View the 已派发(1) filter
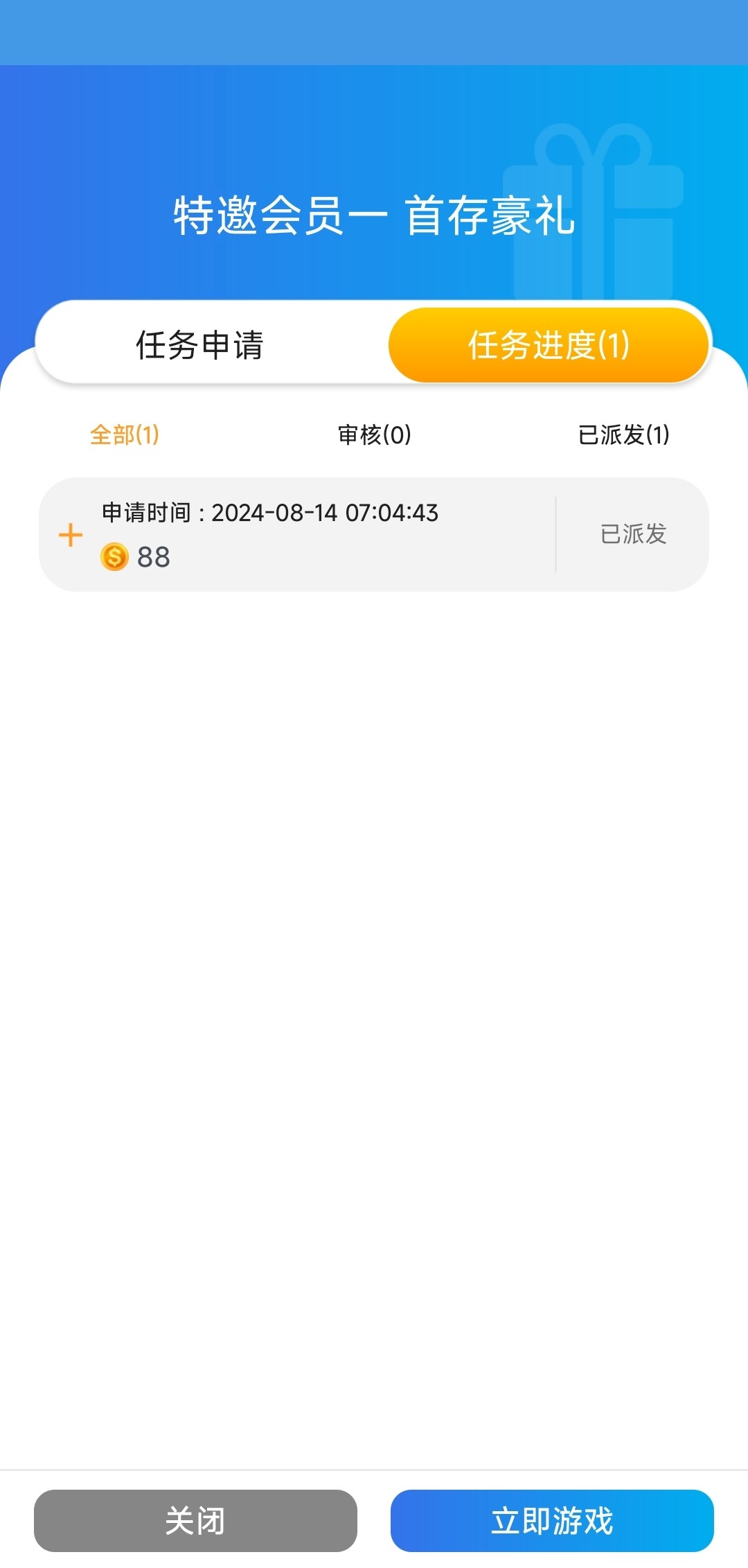This screenshot has width=748, height=1568. click(623, 435)
